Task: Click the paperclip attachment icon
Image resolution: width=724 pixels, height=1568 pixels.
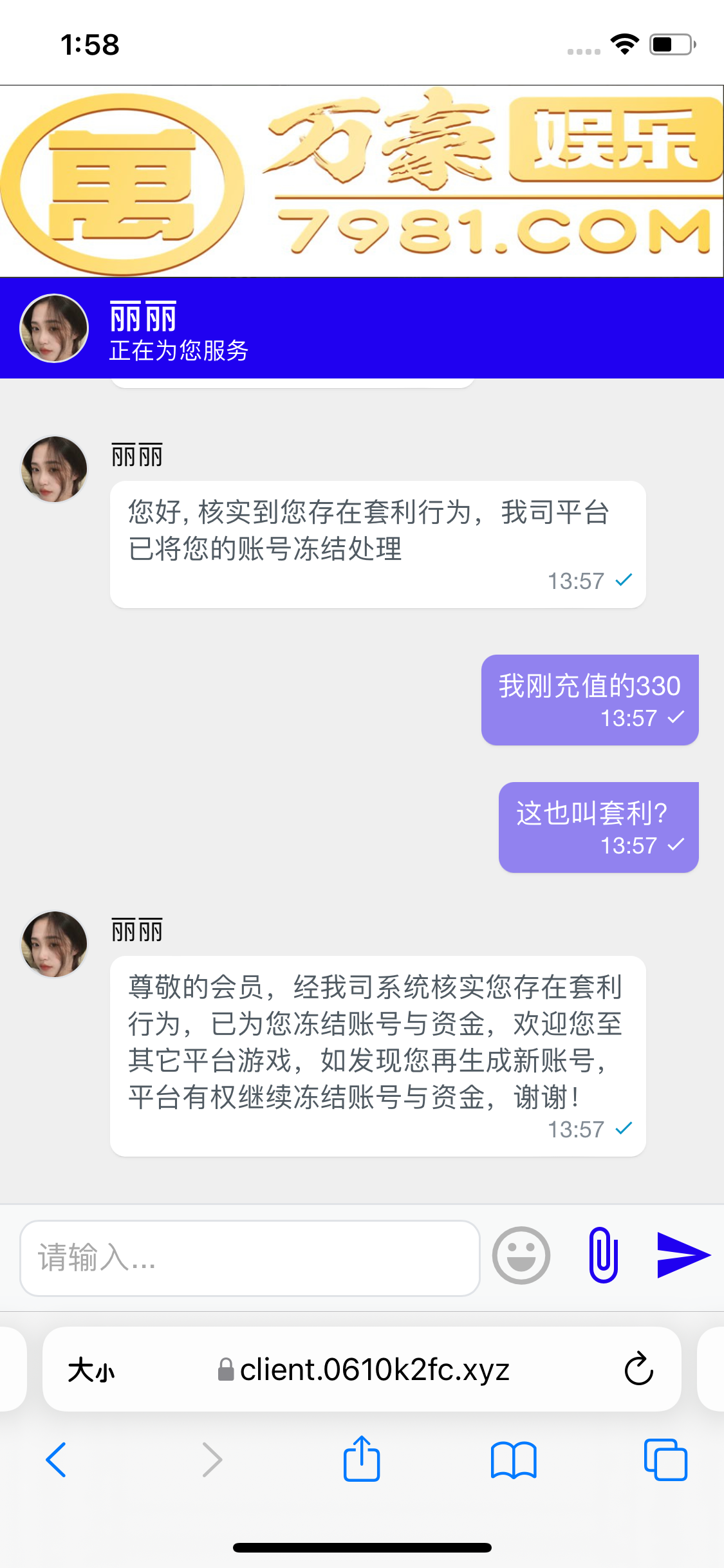Action: click(x=602, y=1255)
